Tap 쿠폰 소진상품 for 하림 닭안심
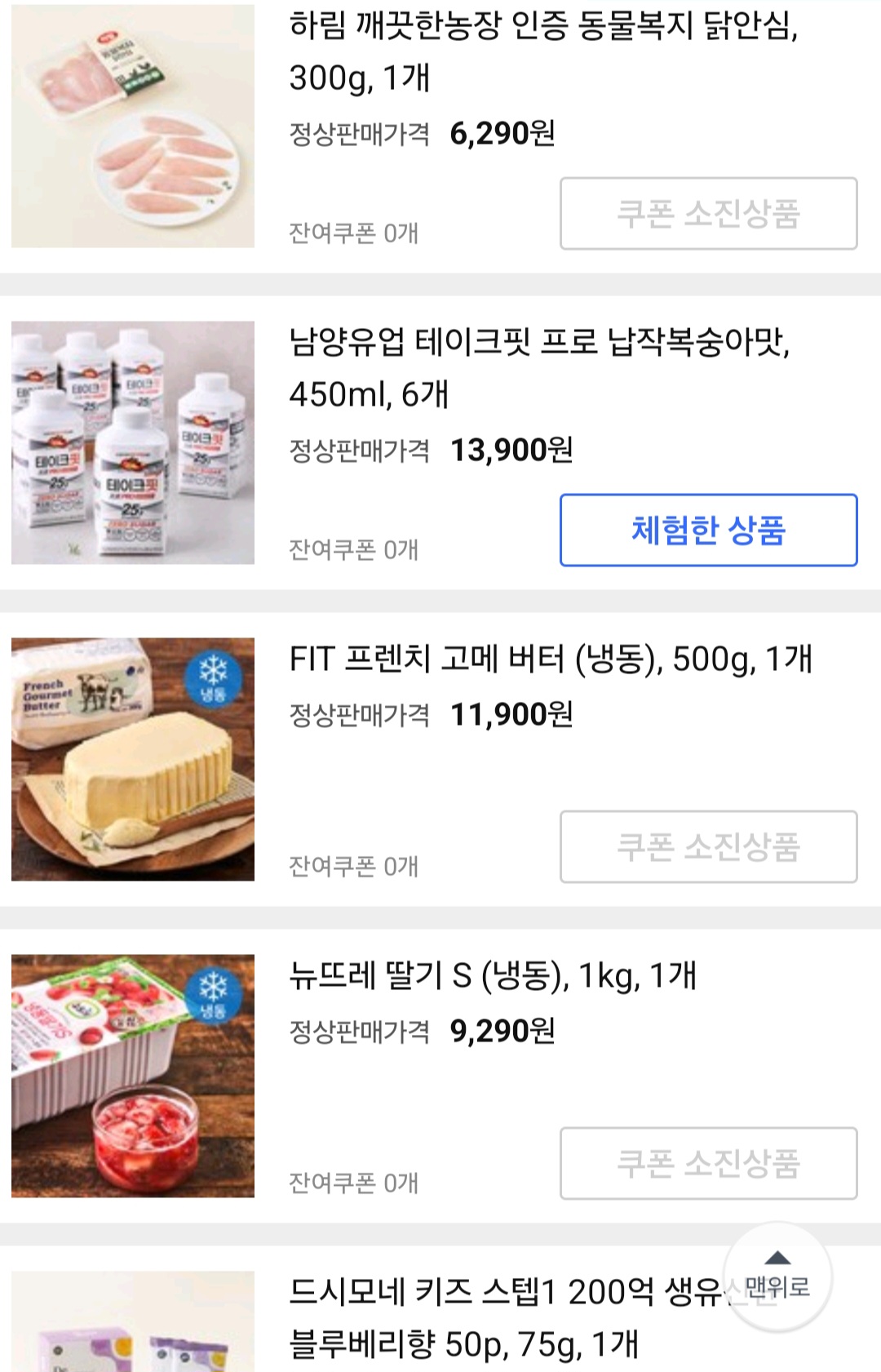 [x=708, y=214]
